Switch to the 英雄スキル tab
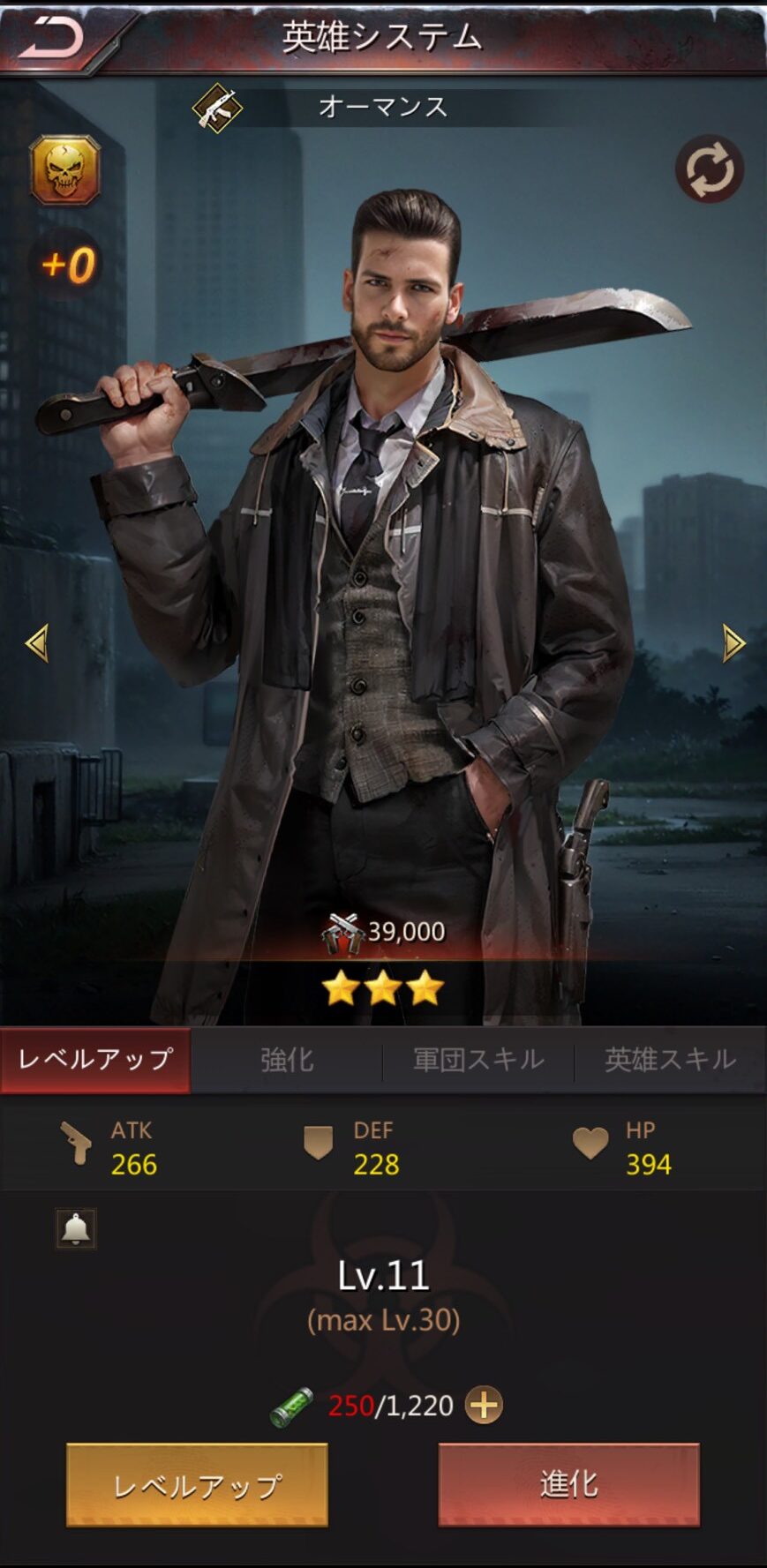 click(x=670, y=1059)
